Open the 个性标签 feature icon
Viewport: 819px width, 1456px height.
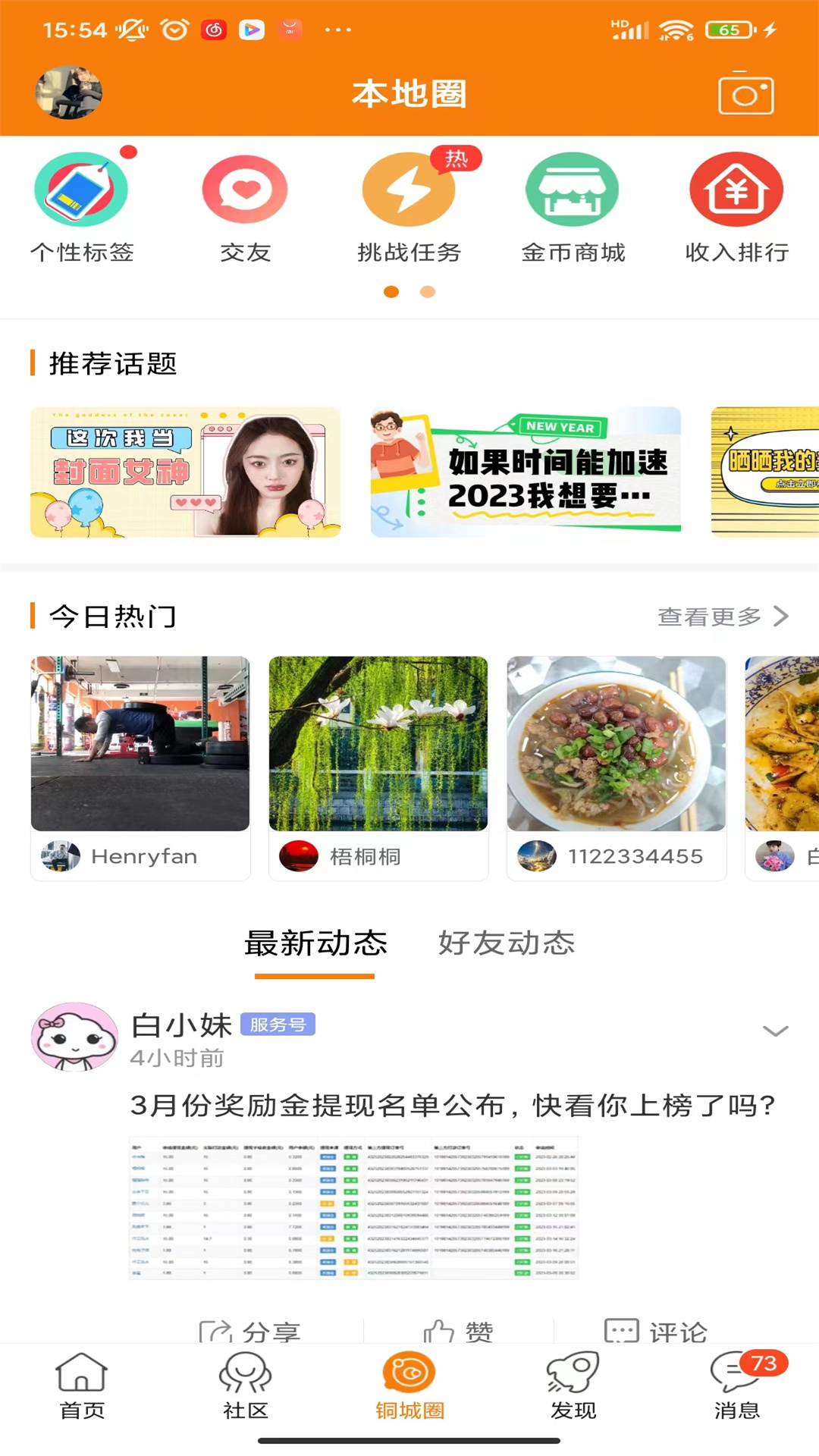tap(81, 190)
